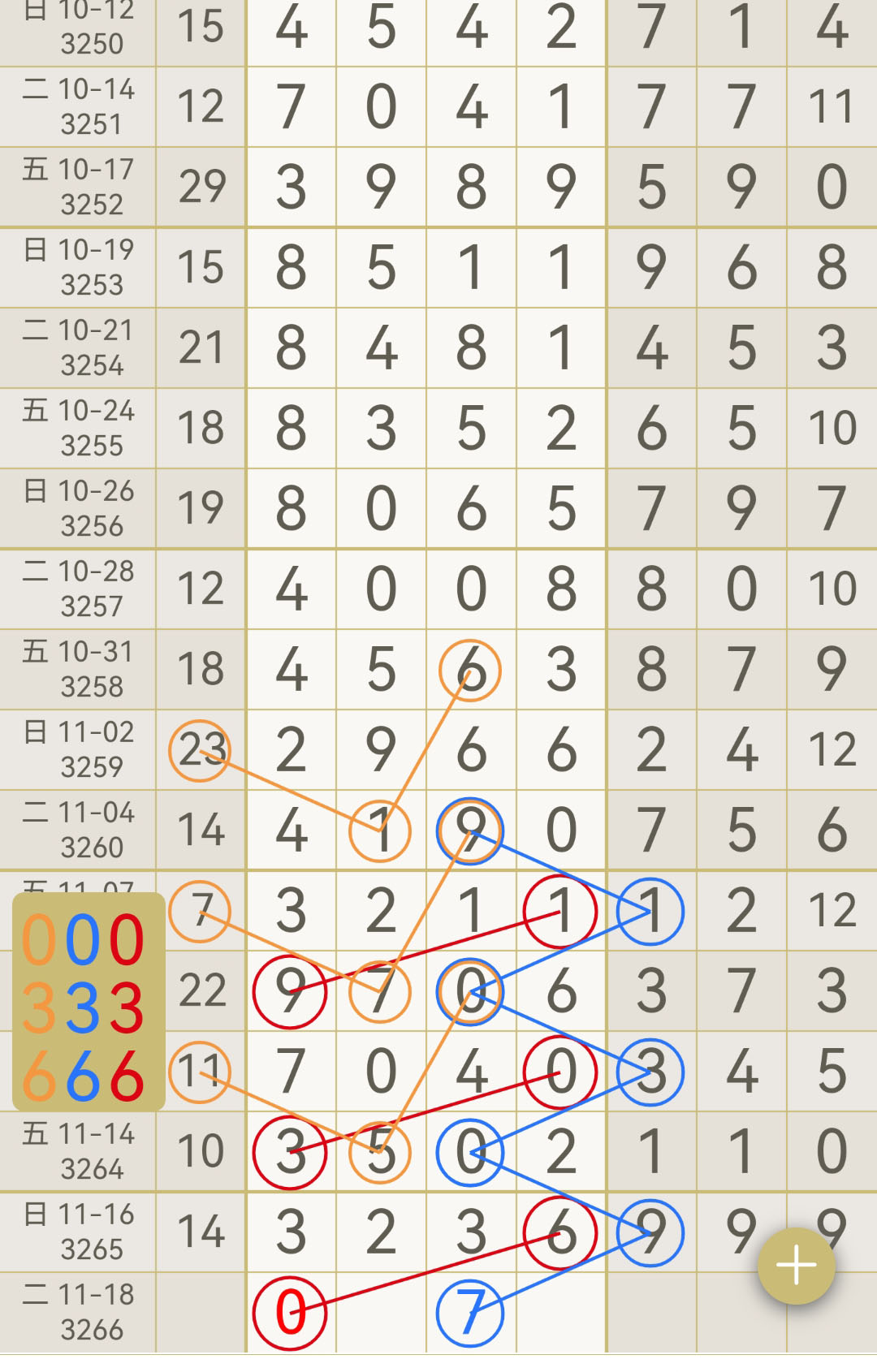This screenshot has width=877, height=1372.
Task: Toggle the blue circled 7 in row 3266
Action: click(x=469, y=1313)
